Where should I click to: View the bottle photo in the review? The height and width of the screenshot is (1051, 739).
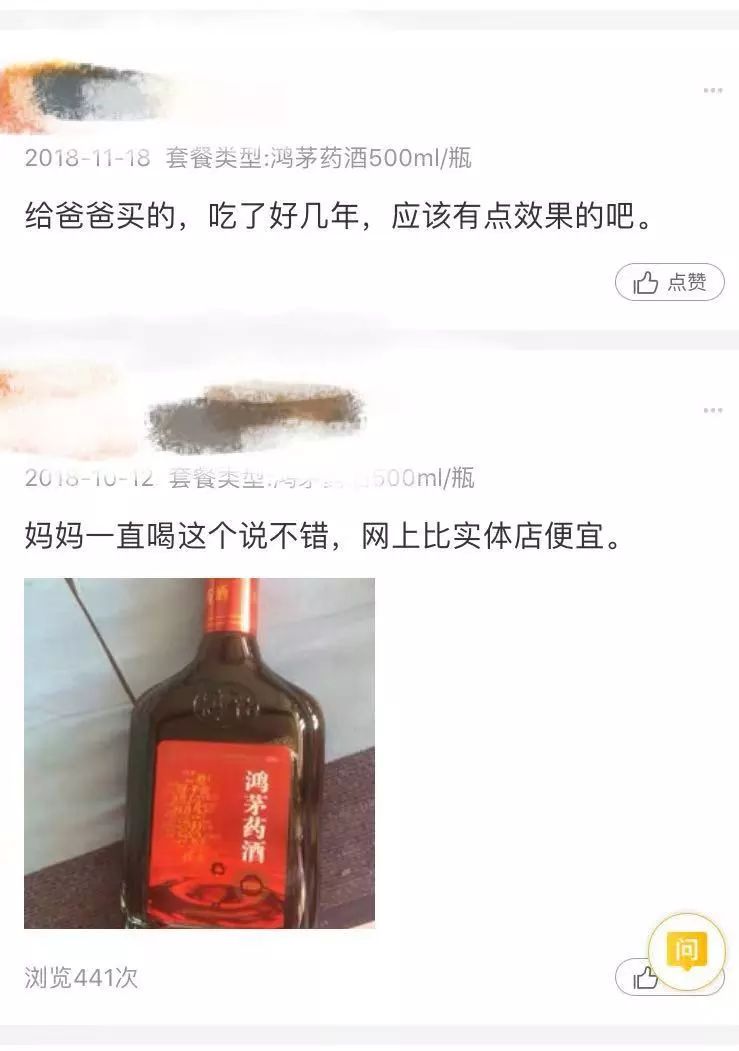[199, 753]
